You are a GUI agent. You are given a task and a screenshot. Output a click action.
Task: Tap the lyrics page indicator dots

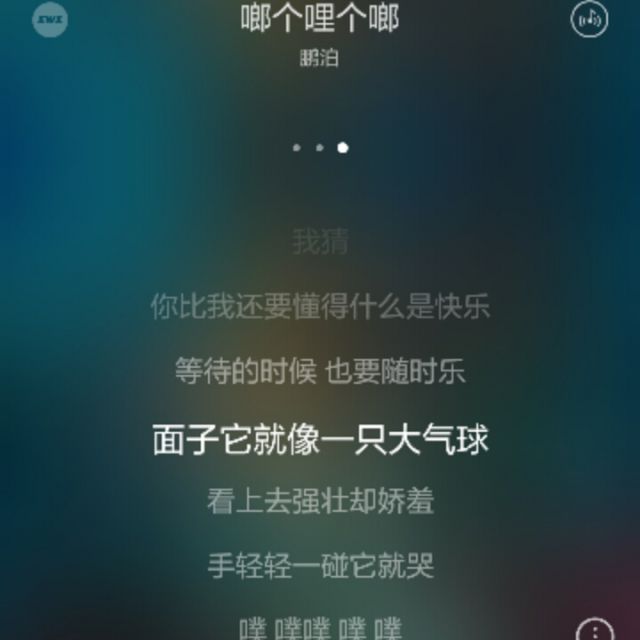(320, 147)
